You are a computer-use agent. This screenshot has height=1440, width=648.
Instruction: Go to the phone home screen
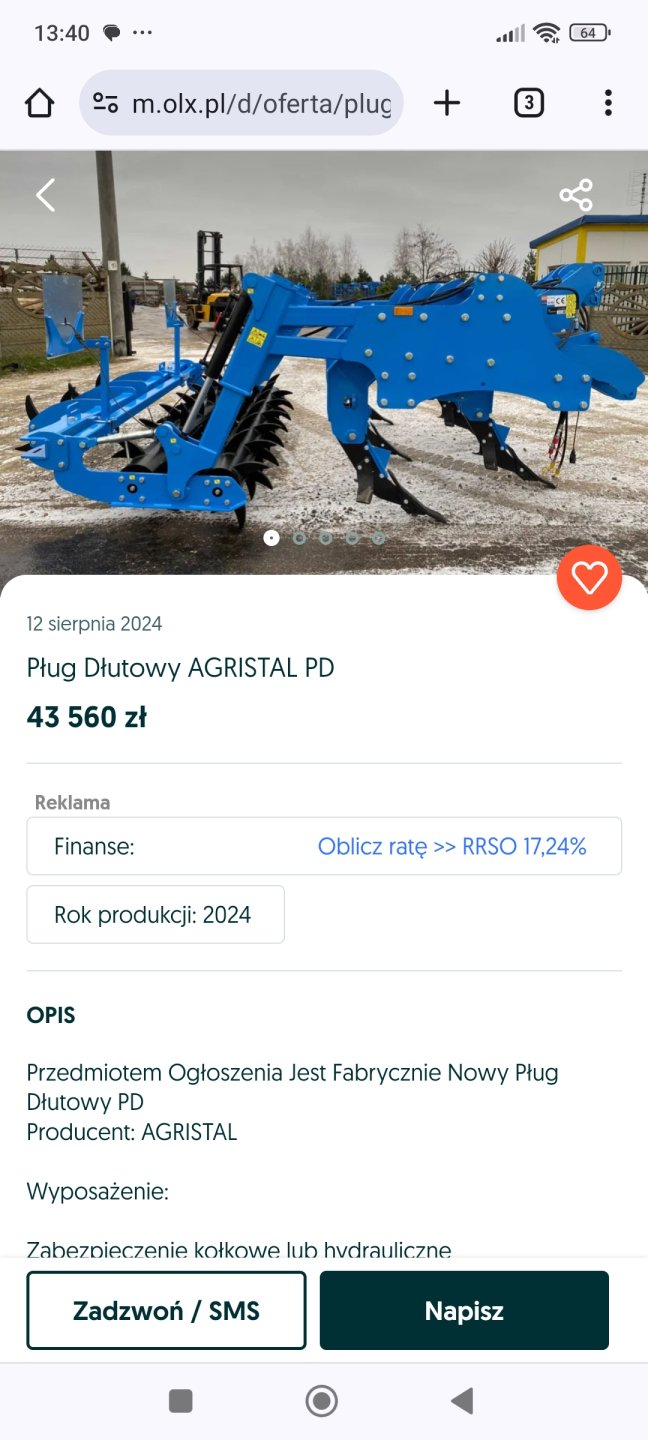click(x=321, y=1401)
